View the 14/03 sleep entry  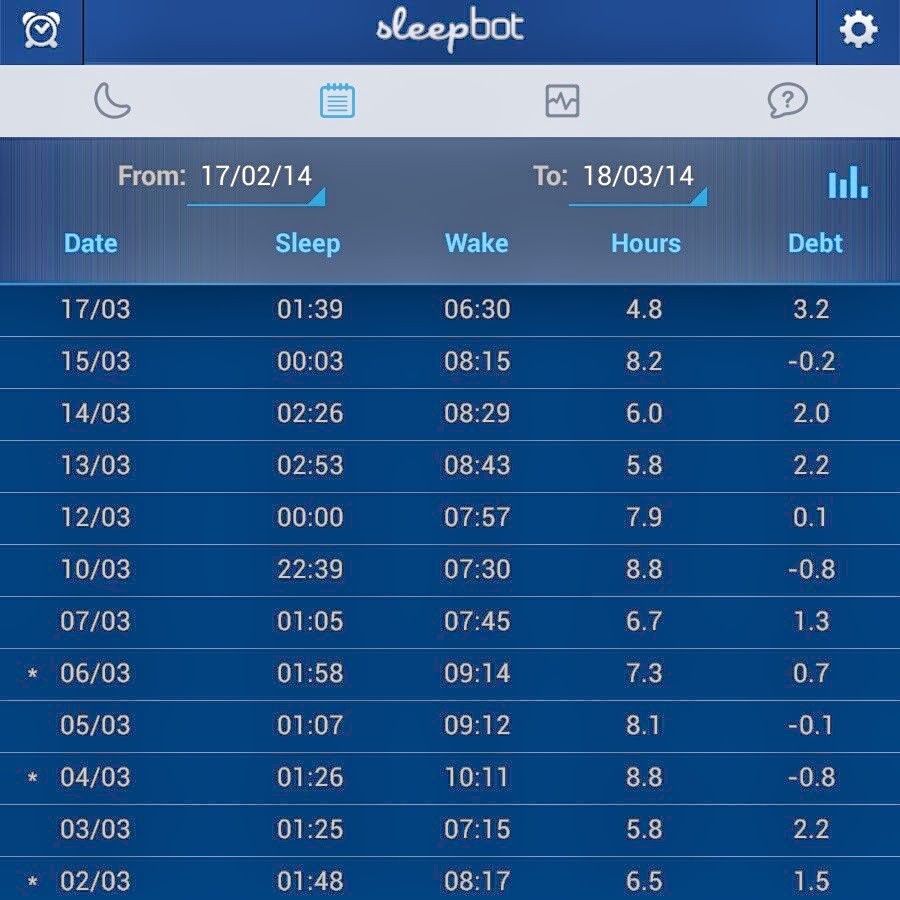click(x=450, y=413)
